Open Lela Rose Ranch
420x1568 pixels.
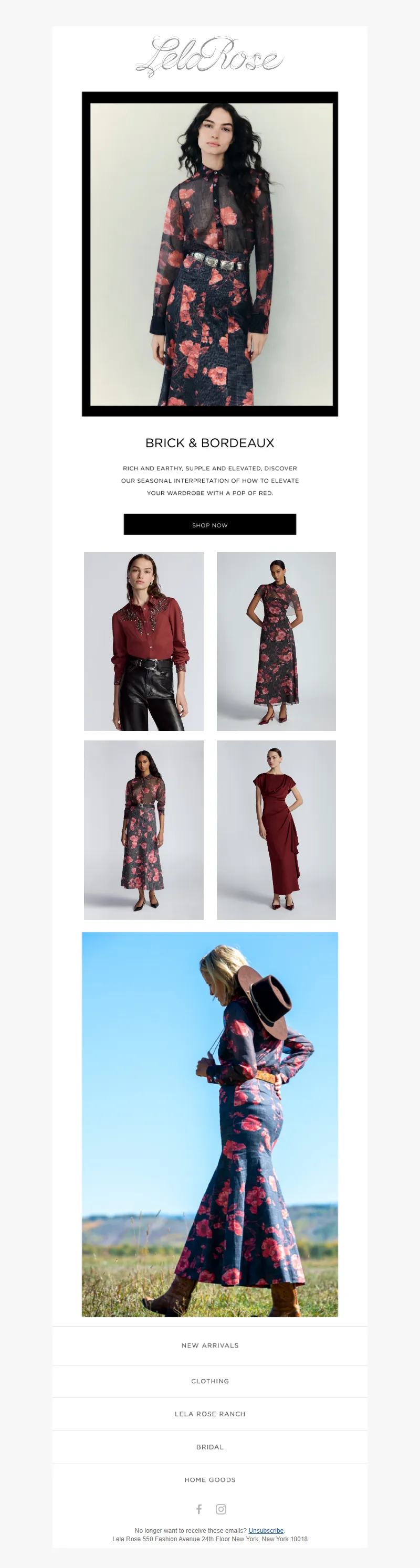[209, 1414]
